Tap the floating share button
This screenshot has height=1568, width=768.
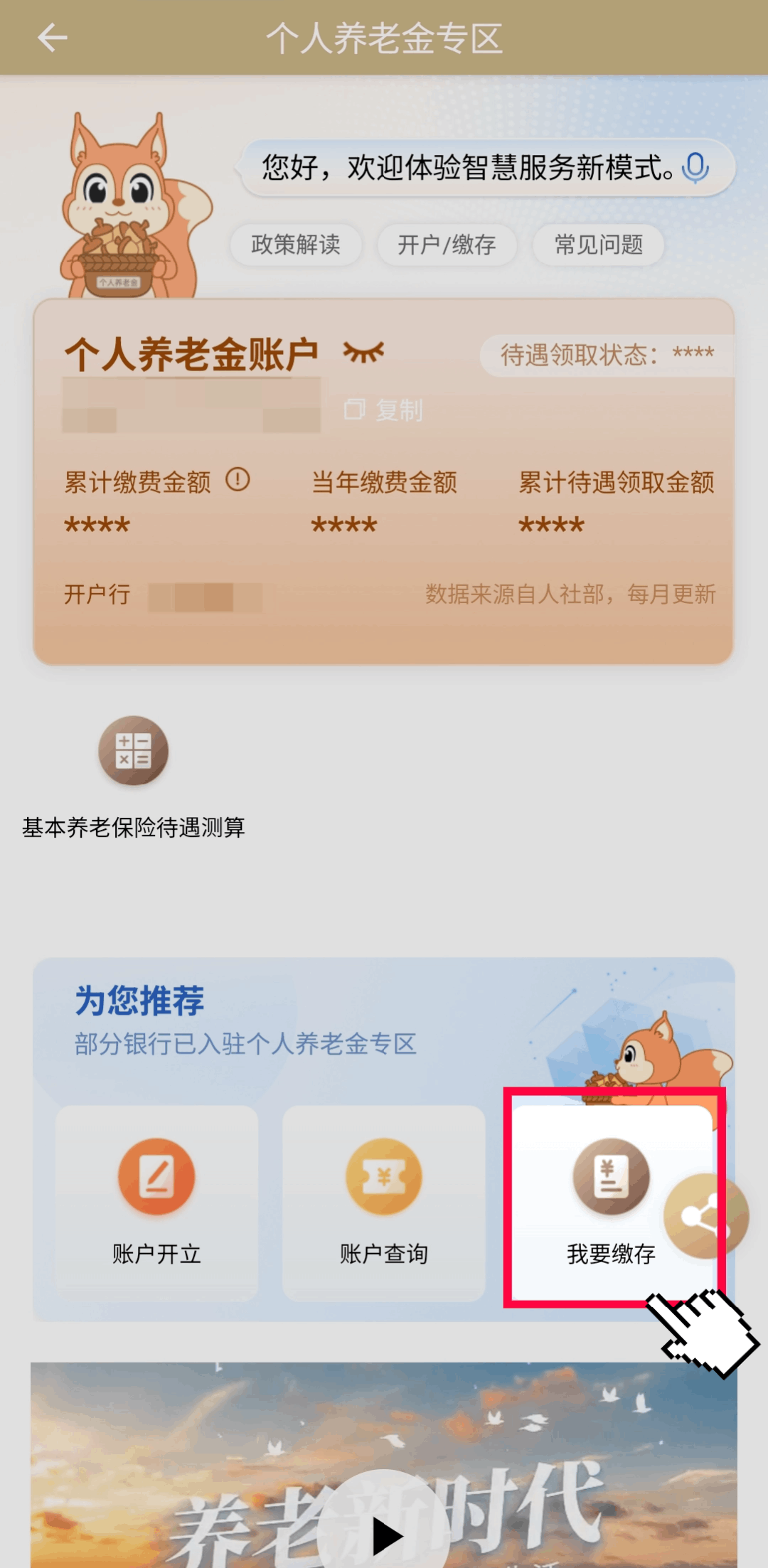point(706,1217)
